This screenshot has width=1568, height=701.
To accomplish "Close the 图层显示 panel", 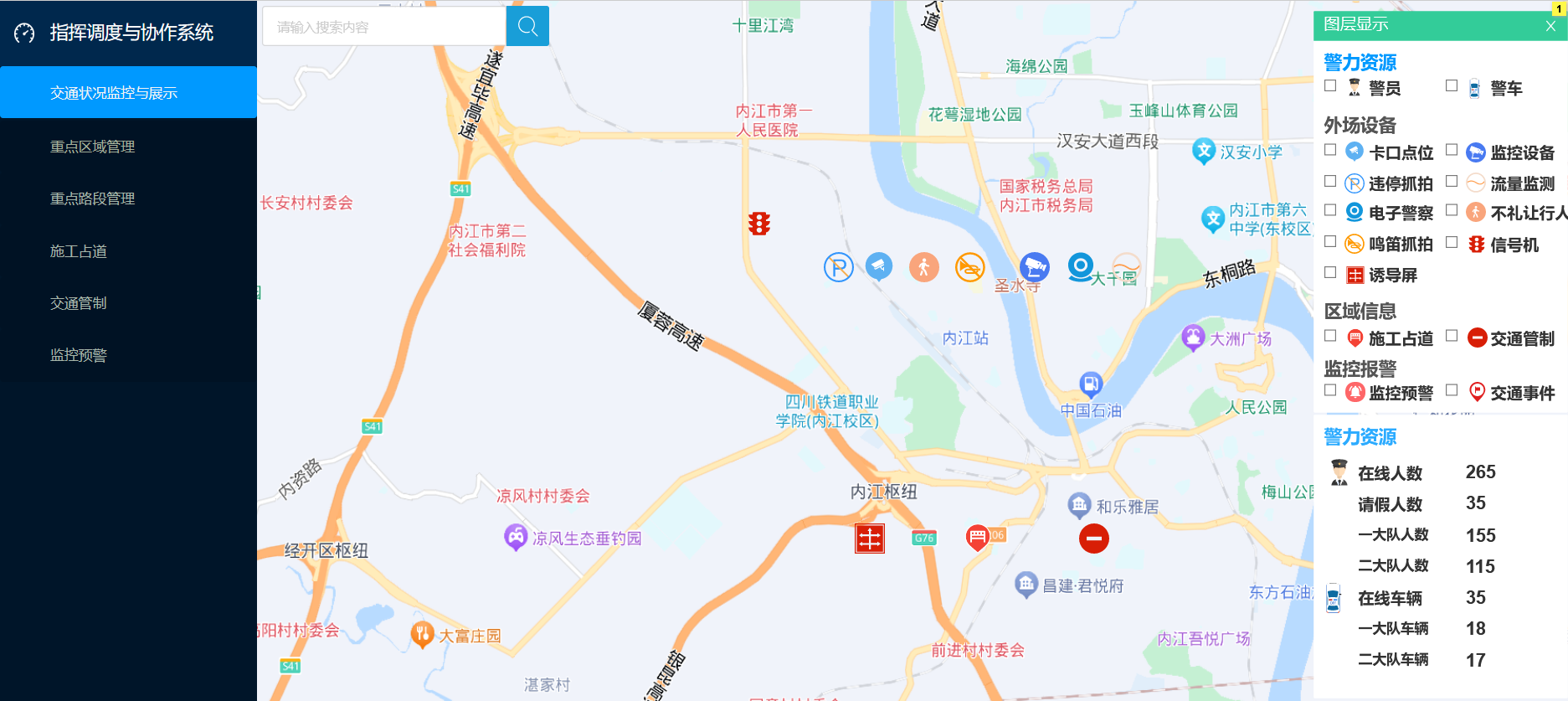I will point(1550,26).
